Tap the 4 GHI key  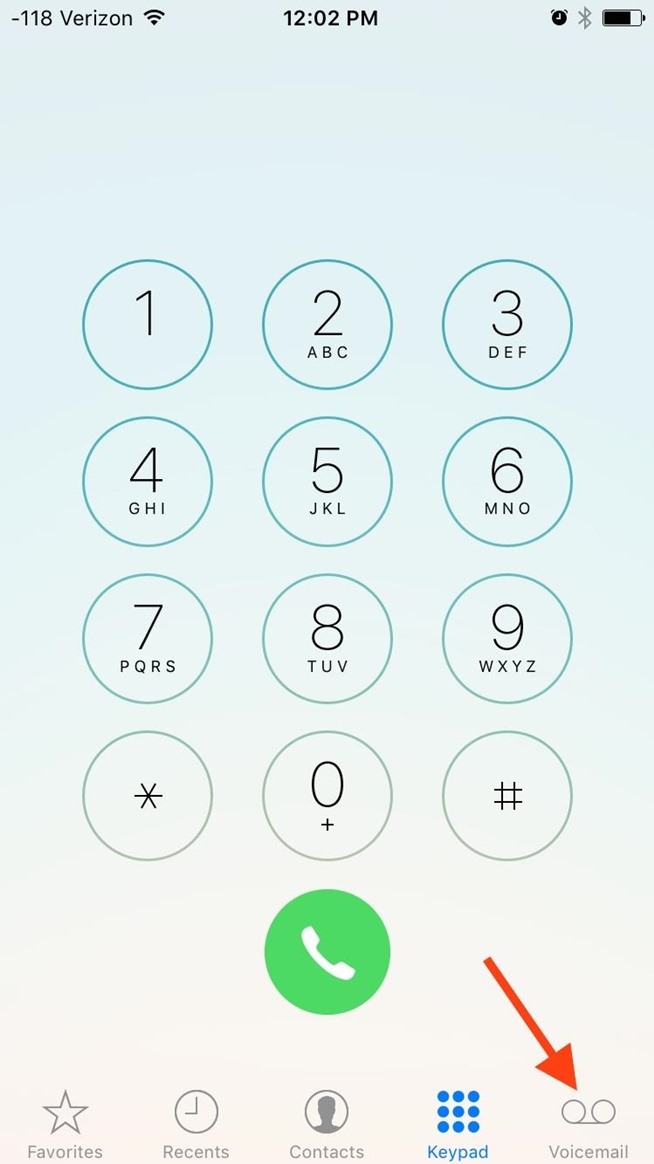(147, 482)
